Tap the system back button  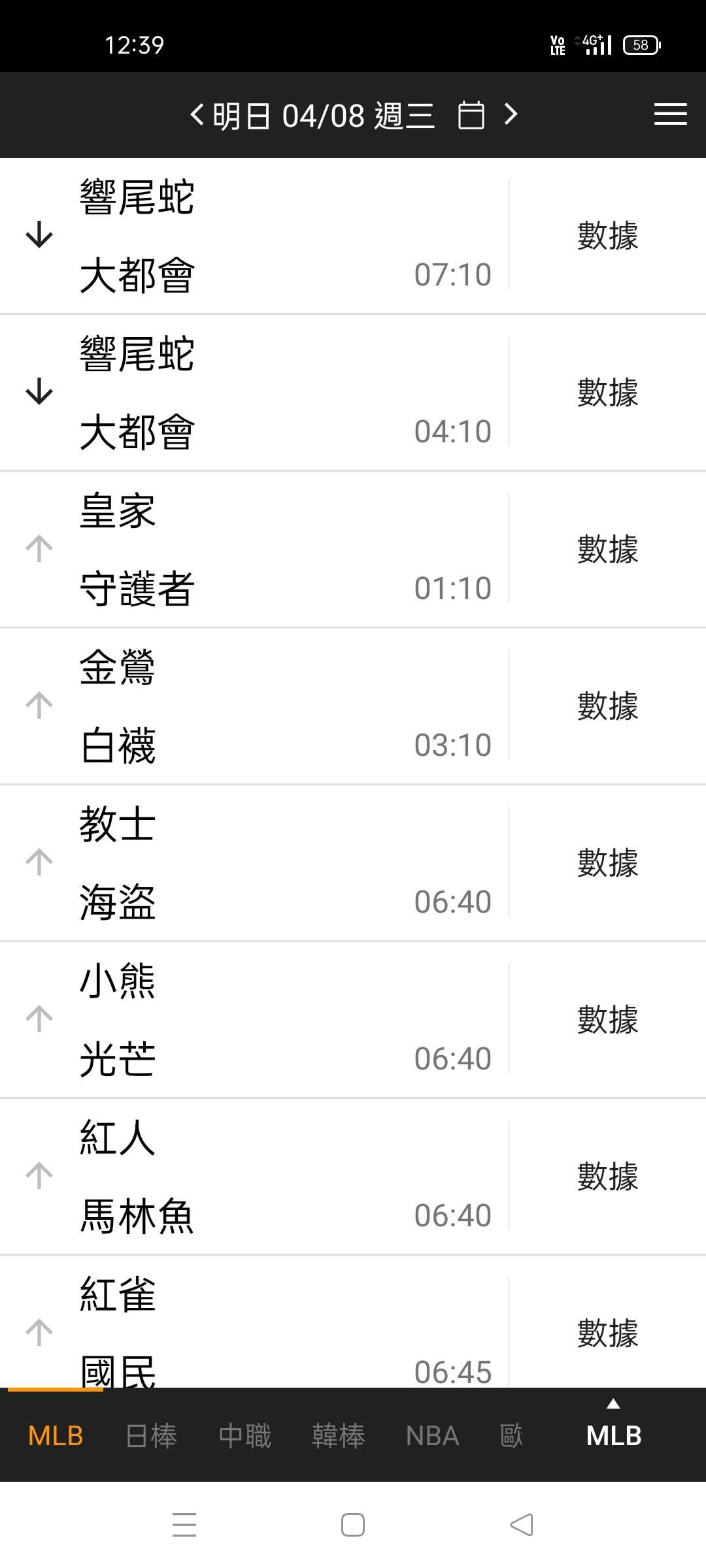522,1525
